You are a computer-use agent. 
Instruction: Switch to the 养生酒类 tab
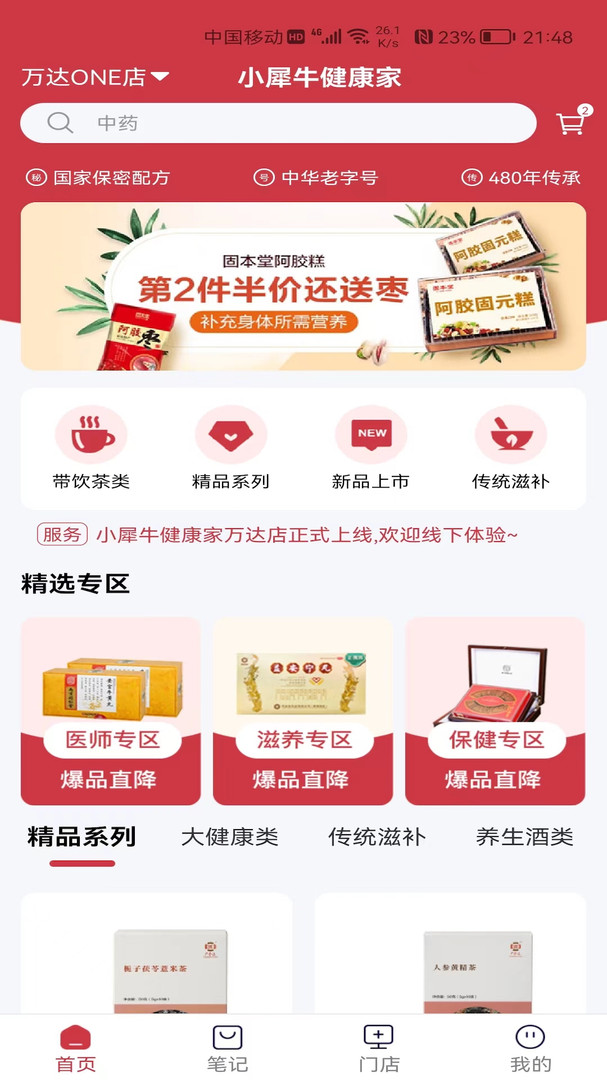click(x=524, y=837)
